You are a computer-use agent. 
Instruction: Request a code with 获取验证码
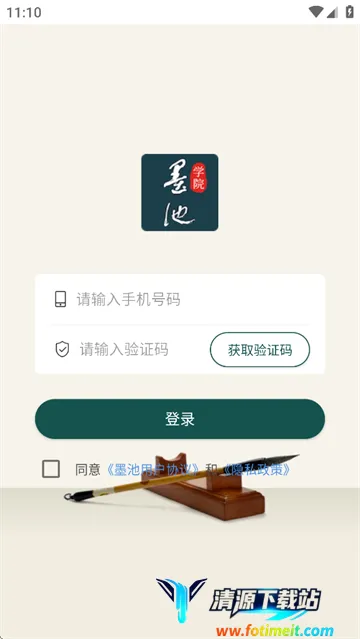point(260,350)
